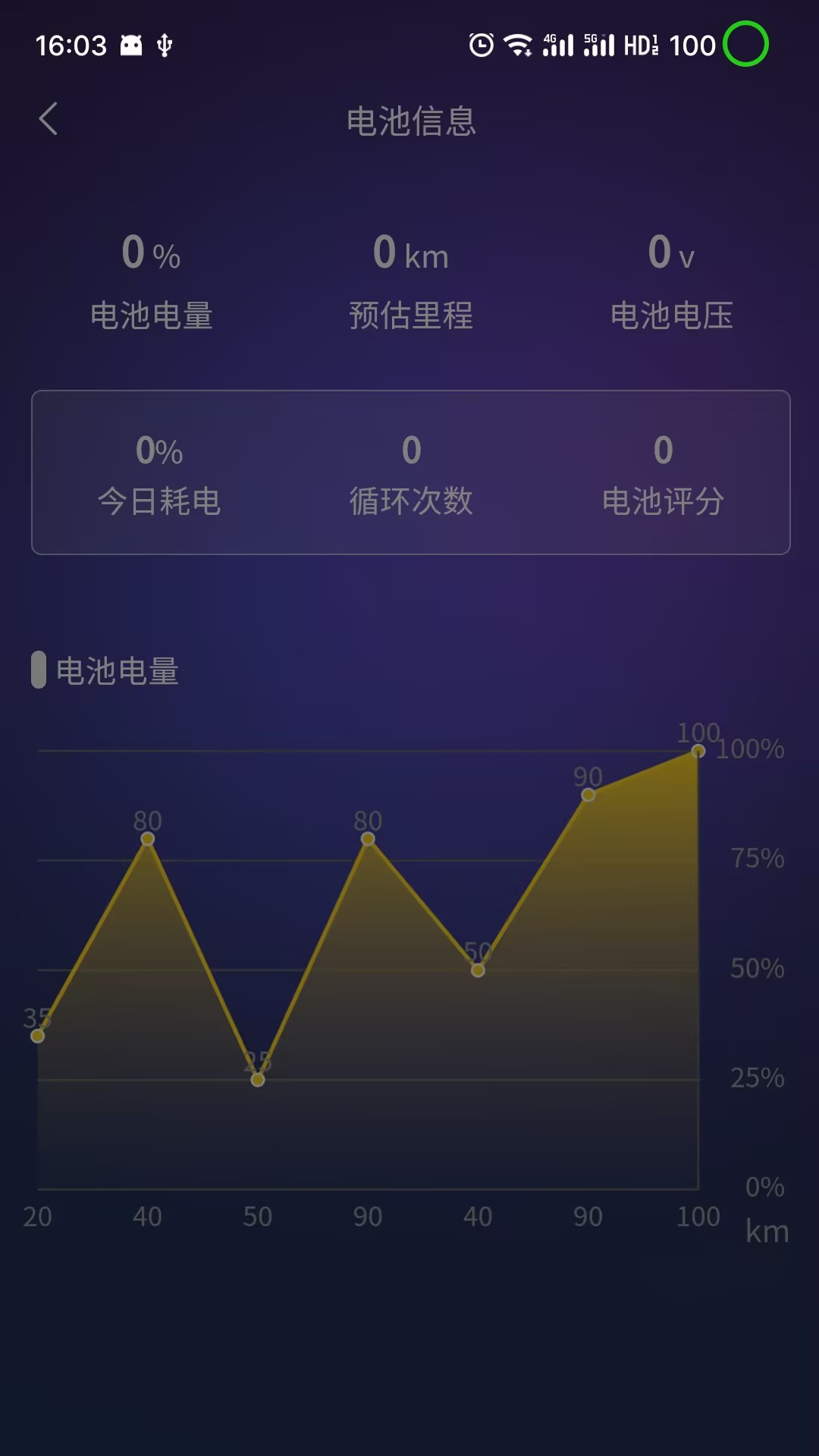Tap the USB connection icon in status bar
The image size is (819, 1456).
[x=165, y=45]
